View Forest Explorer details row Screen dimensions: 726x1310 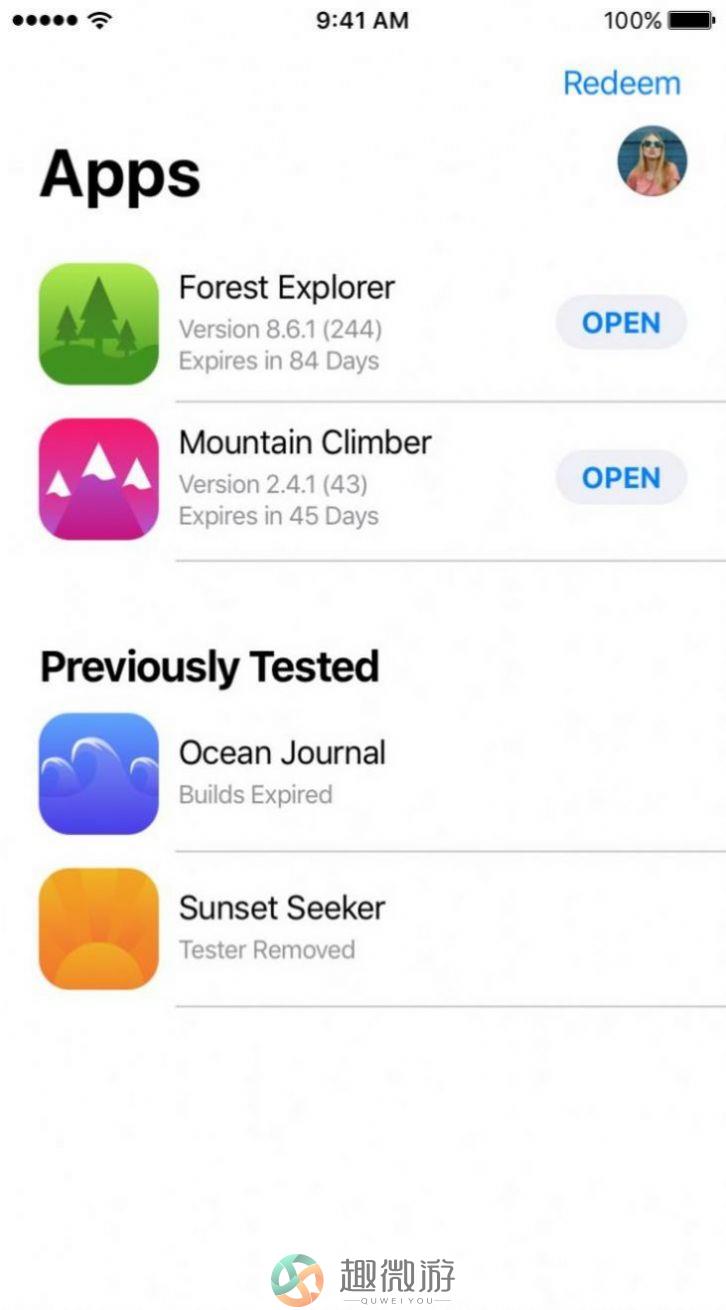[x=286, y=323]
